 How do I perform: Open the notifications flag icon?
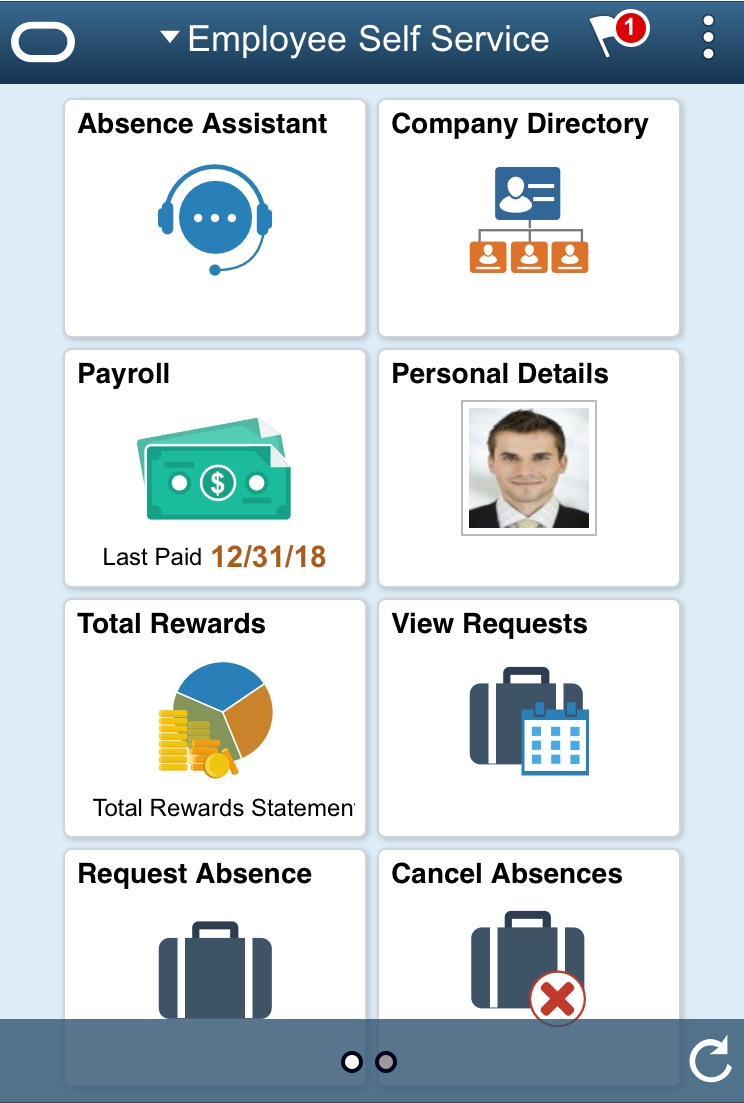[617, 36]
